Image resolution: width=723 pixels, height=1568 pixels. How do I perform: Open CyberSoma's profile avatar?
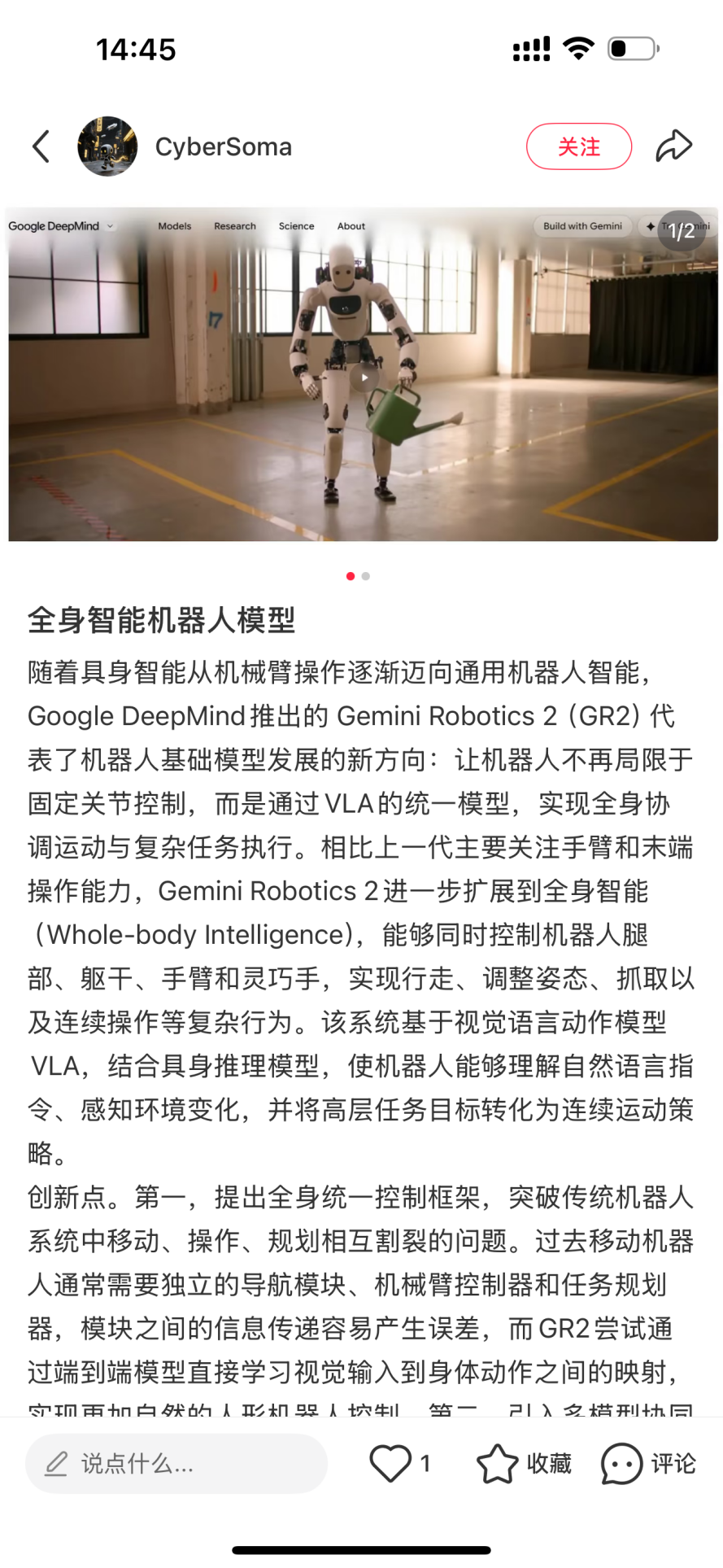coord(107,146)
